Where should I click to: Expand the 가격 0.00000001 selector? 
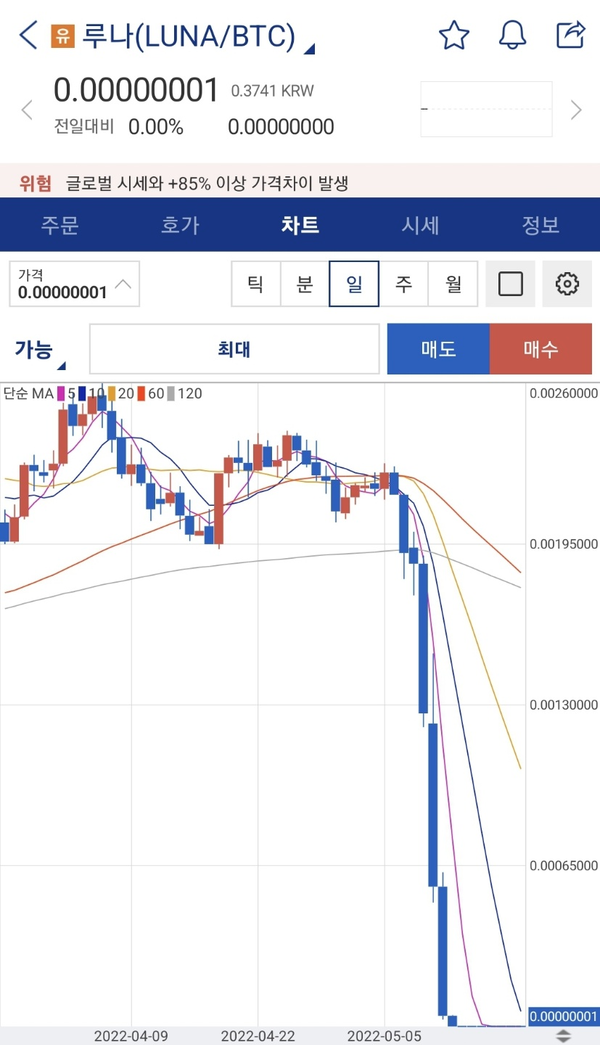(75, 284)
